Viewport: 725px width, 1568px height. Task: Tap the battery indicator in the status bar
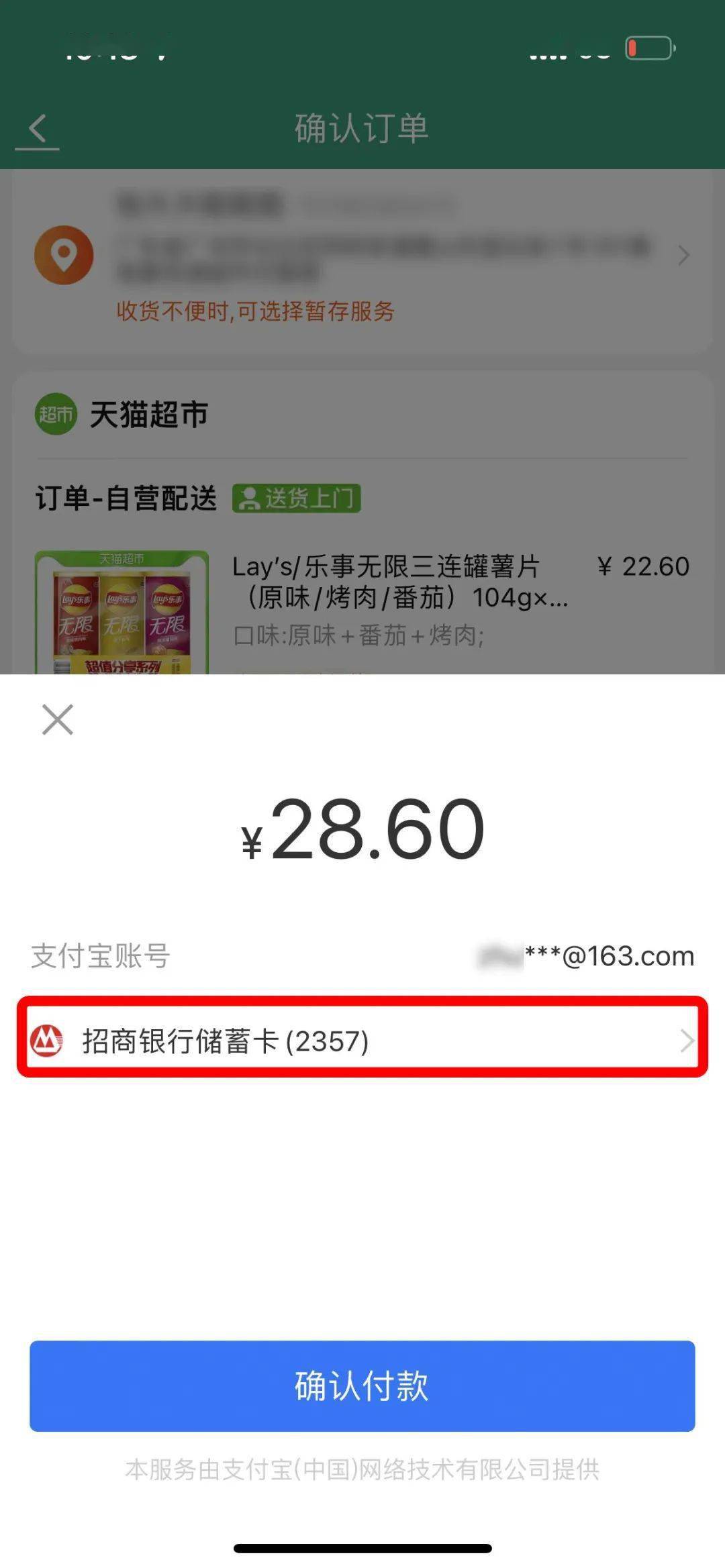click(x=649, y=48)
